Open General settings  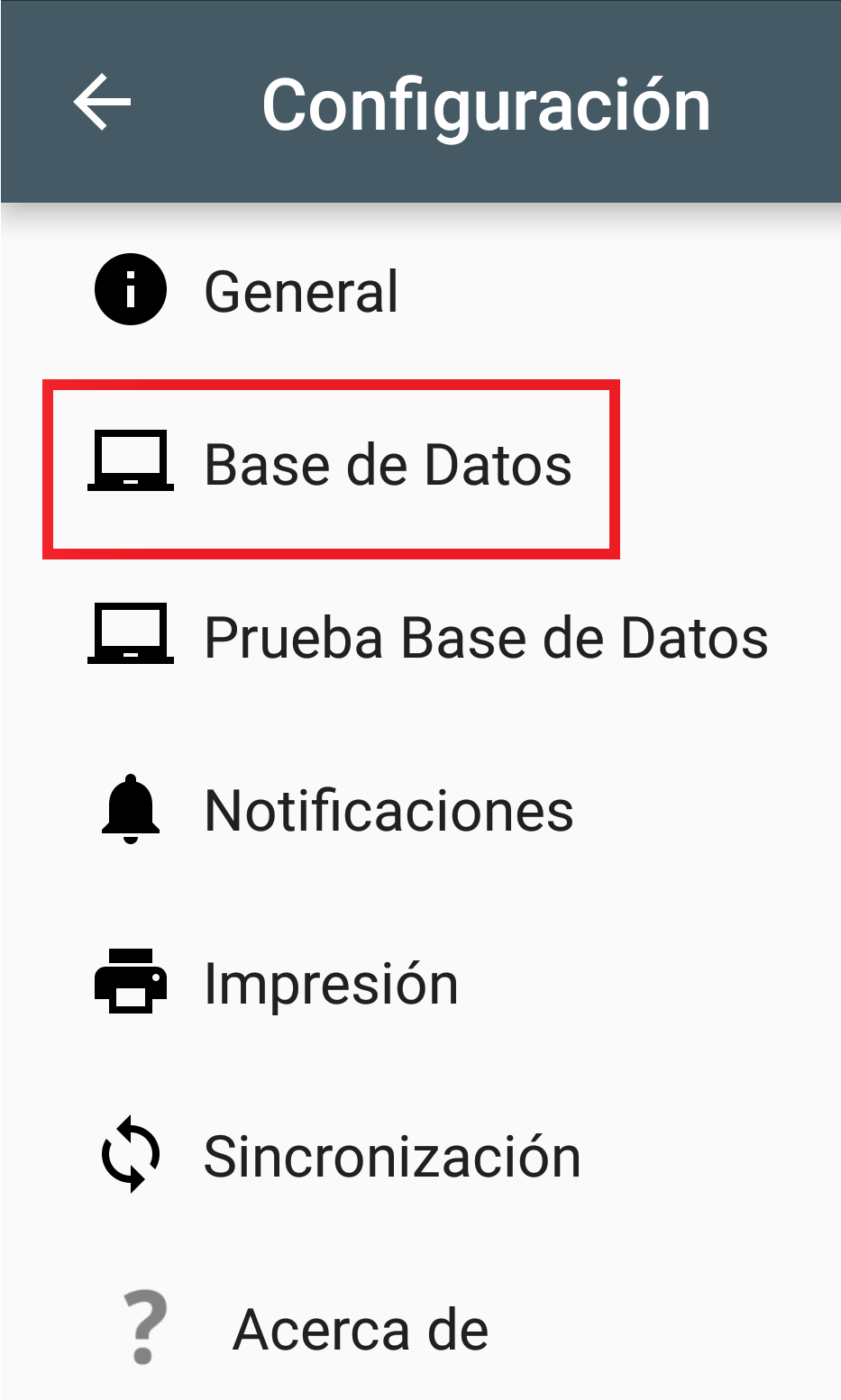(301, 291)
